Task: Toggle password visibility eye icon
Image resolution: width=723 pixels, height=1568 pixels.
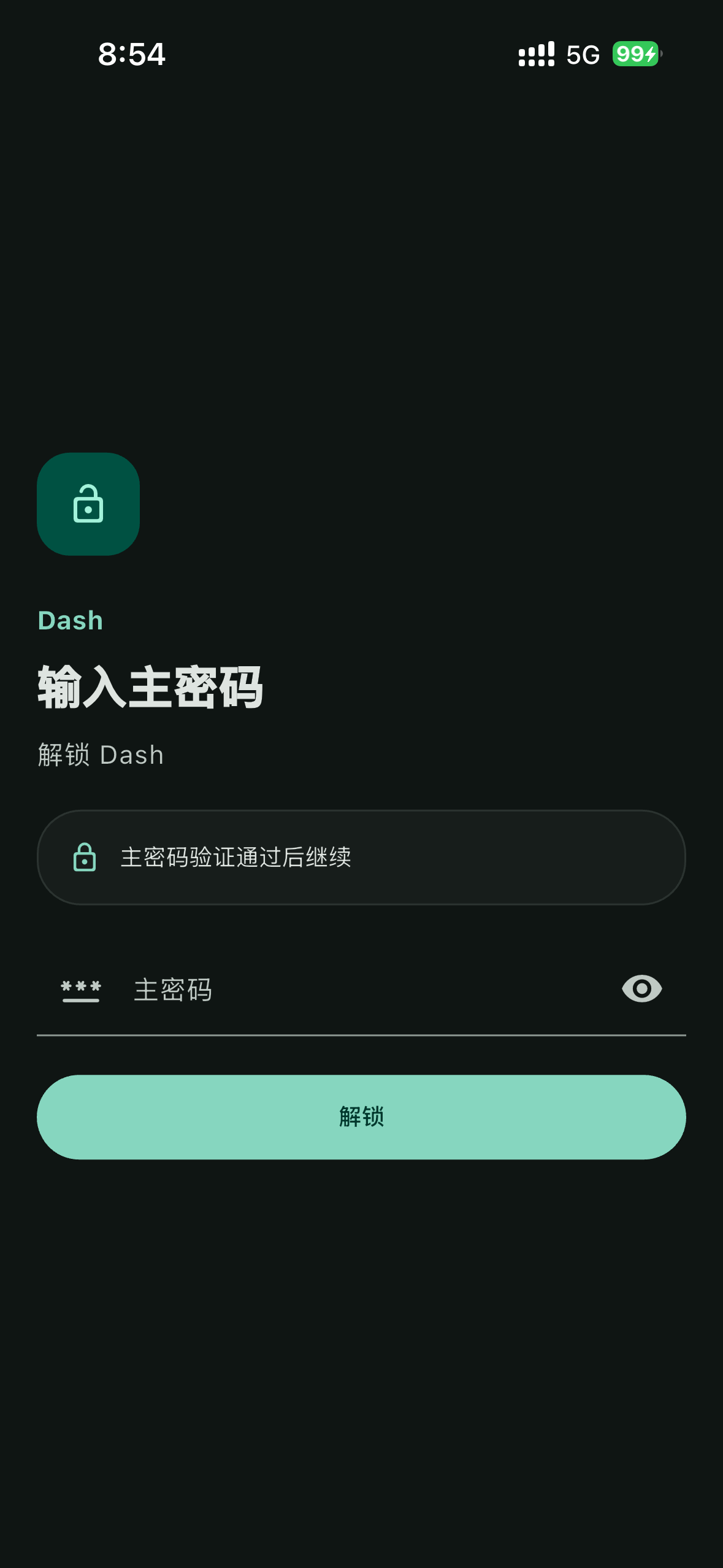Action: point(641,989)
